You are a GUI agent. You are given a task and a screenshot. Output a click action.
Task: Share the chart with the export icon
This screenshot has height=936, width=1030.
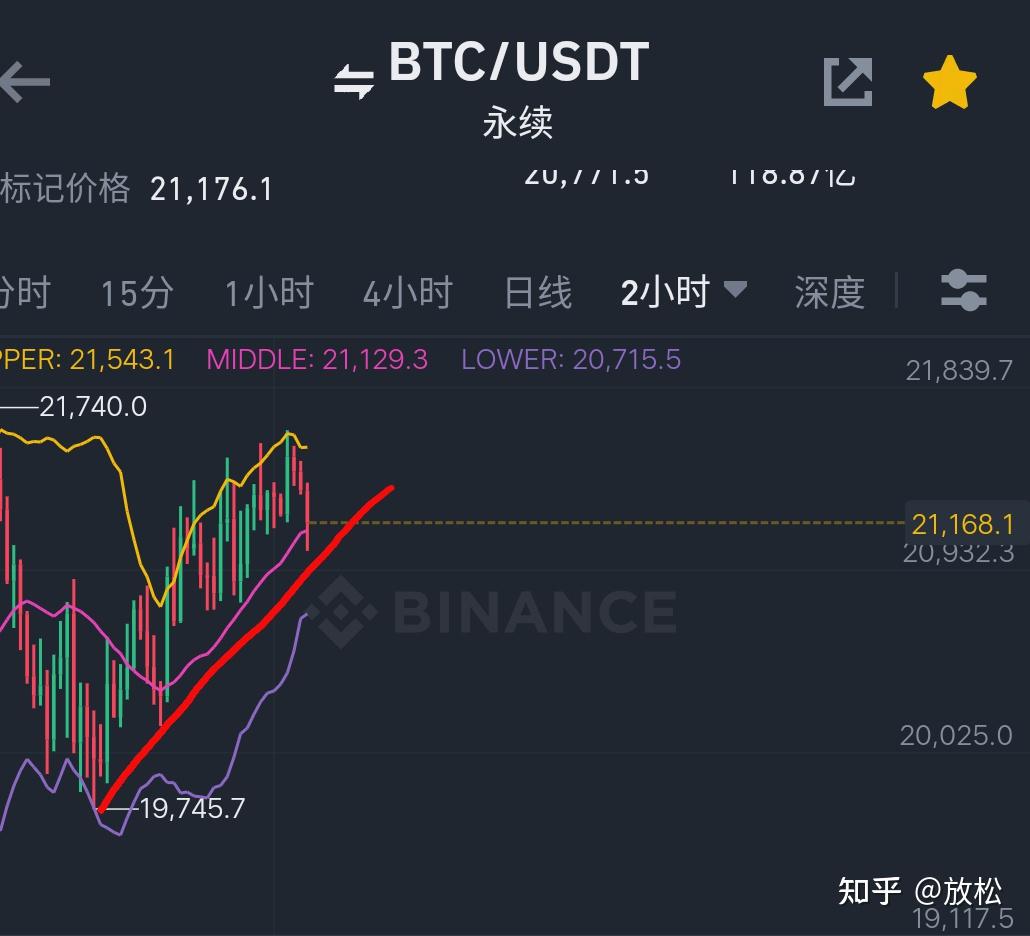point(848,81)
